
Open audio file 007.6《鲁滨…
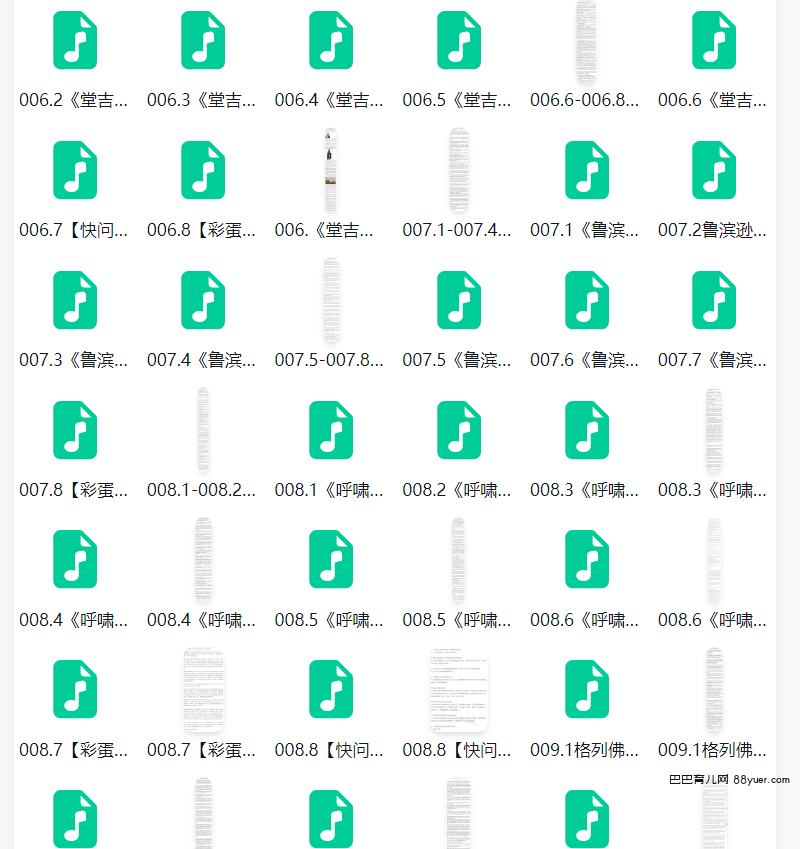(x=587, y=300)
